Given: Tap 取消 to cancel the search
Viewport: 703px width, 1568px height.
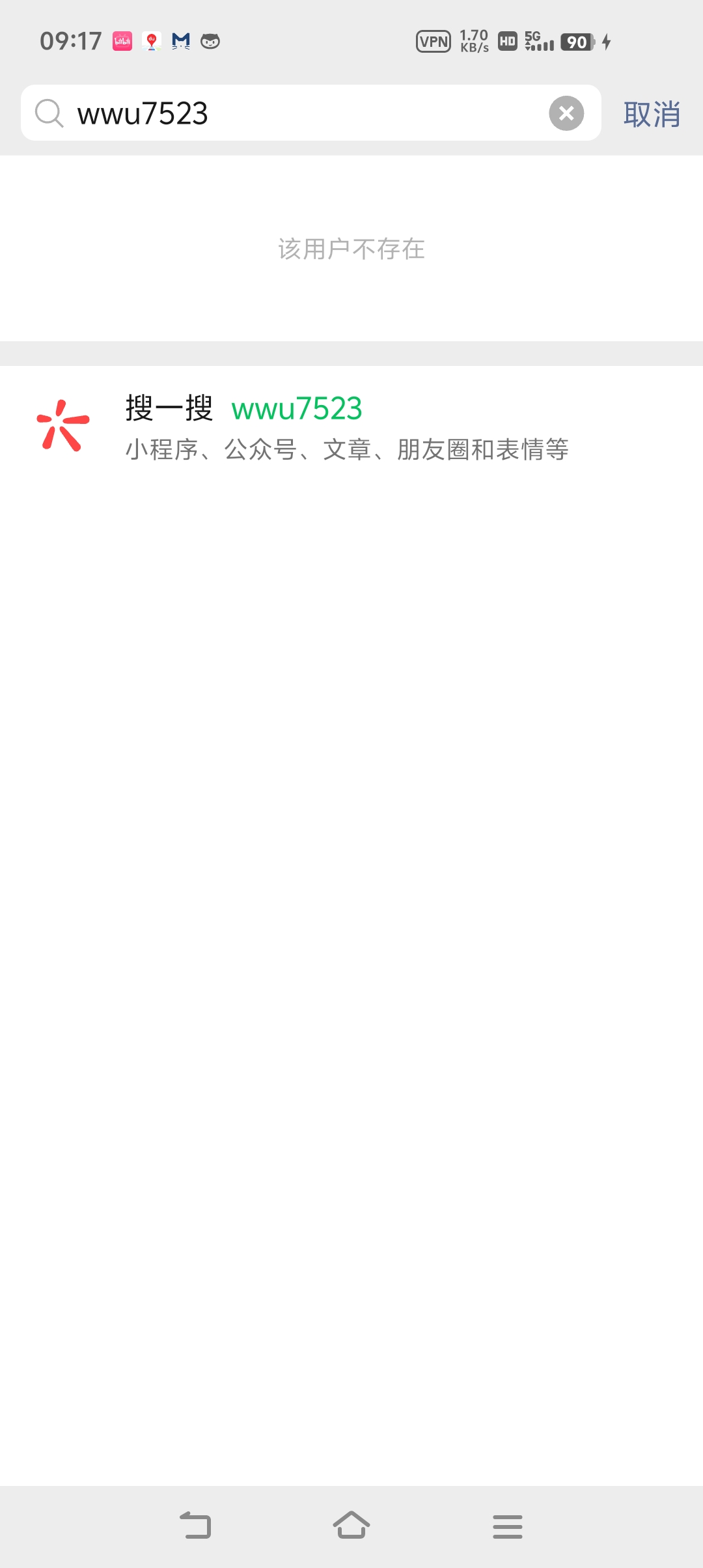Looking at the screenshot, I should [652, 115].
